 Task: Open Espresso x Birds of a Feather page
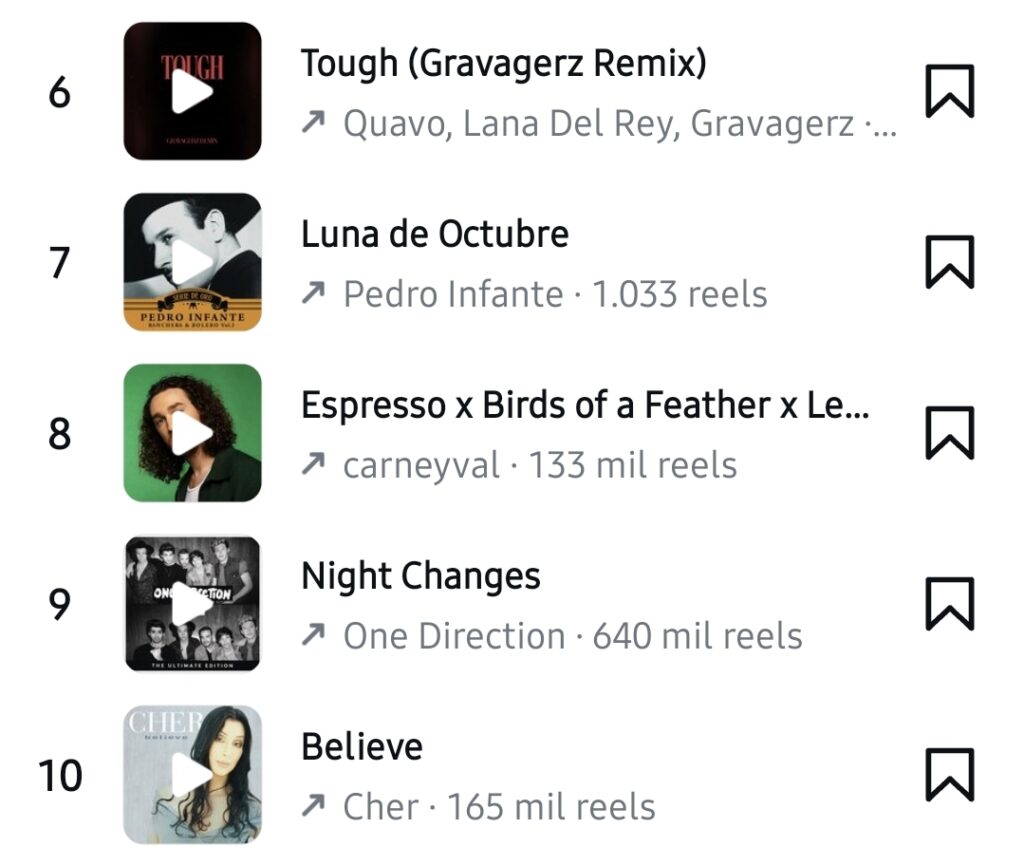click(x=585, y=406)
